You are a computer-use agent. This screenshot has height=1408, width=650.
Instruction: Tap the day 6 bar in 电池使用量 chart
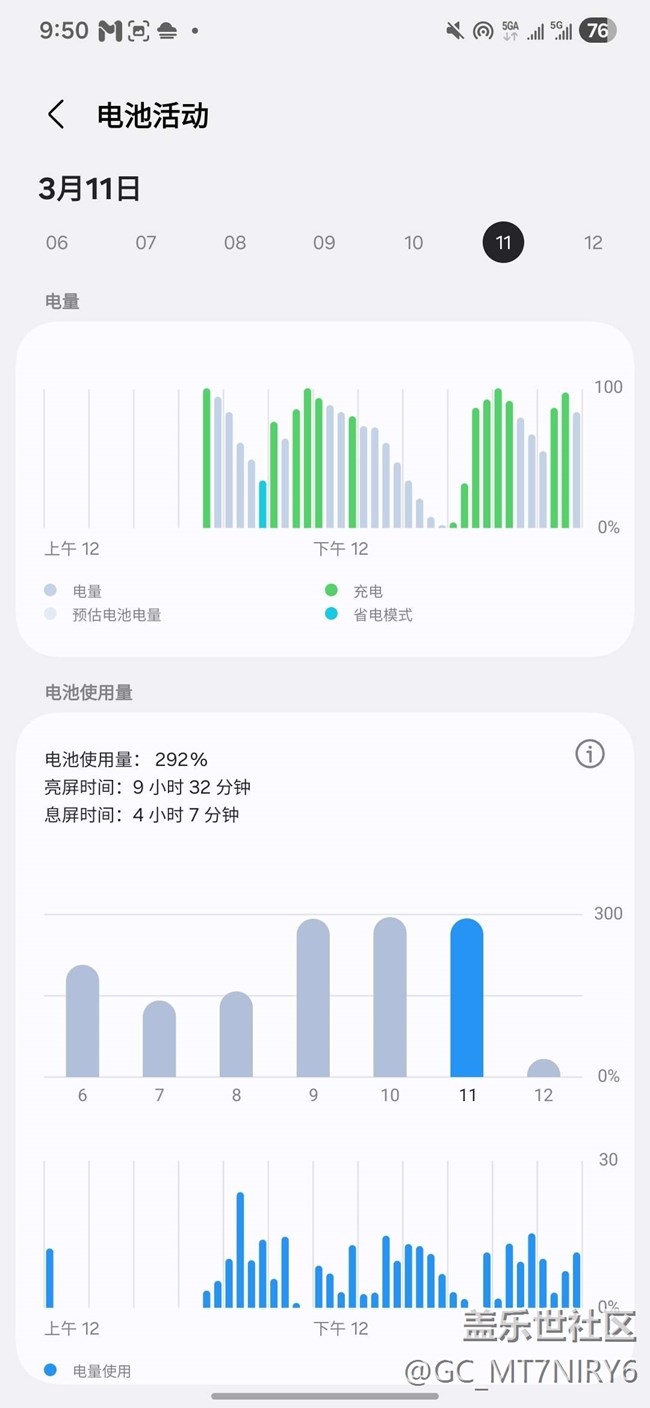point(82,1021)
